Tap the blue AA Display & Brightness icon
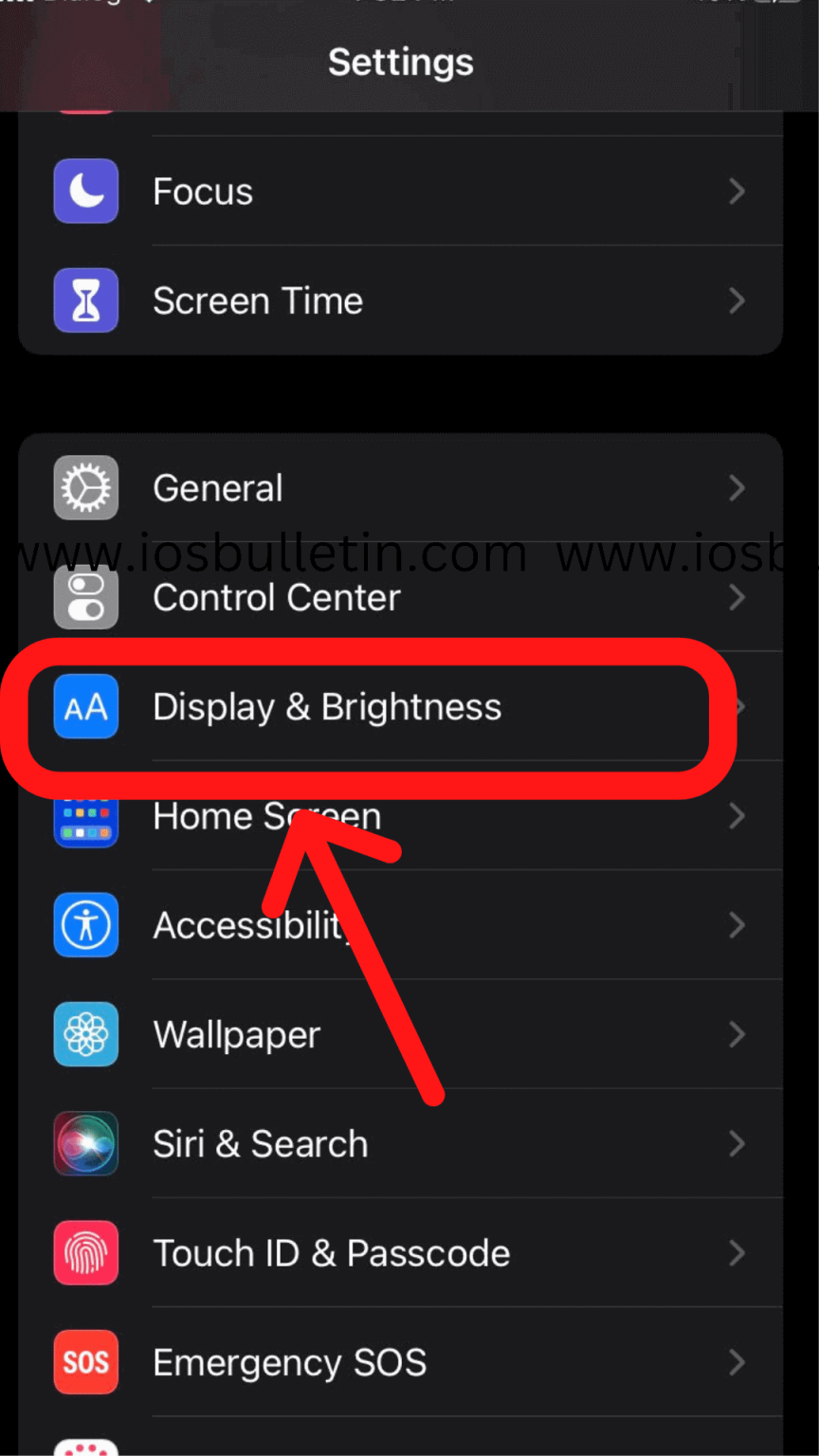 pyautogui.click(x=85, y=706)
